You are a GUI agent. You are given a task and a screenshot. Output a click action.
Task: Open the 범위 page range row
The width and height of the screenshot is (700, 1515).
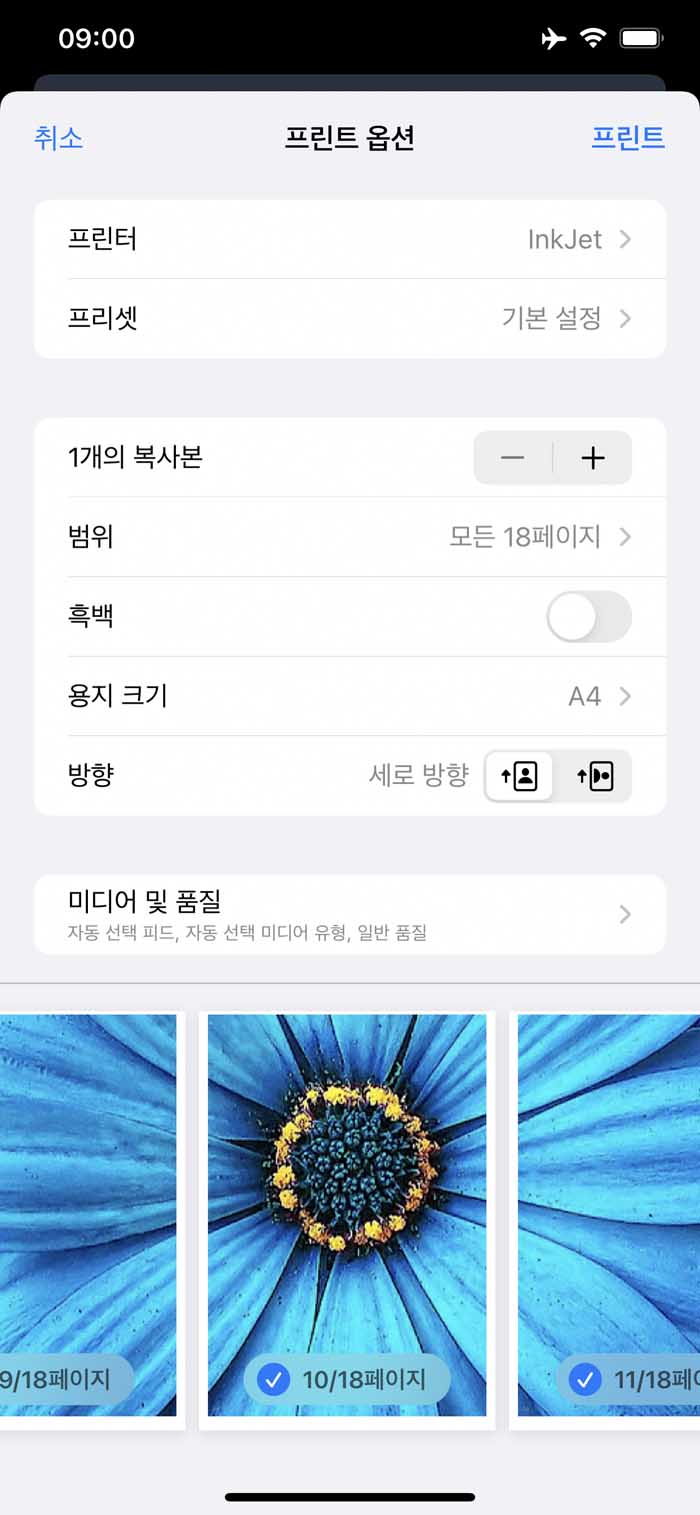click(x=350, y=537)
